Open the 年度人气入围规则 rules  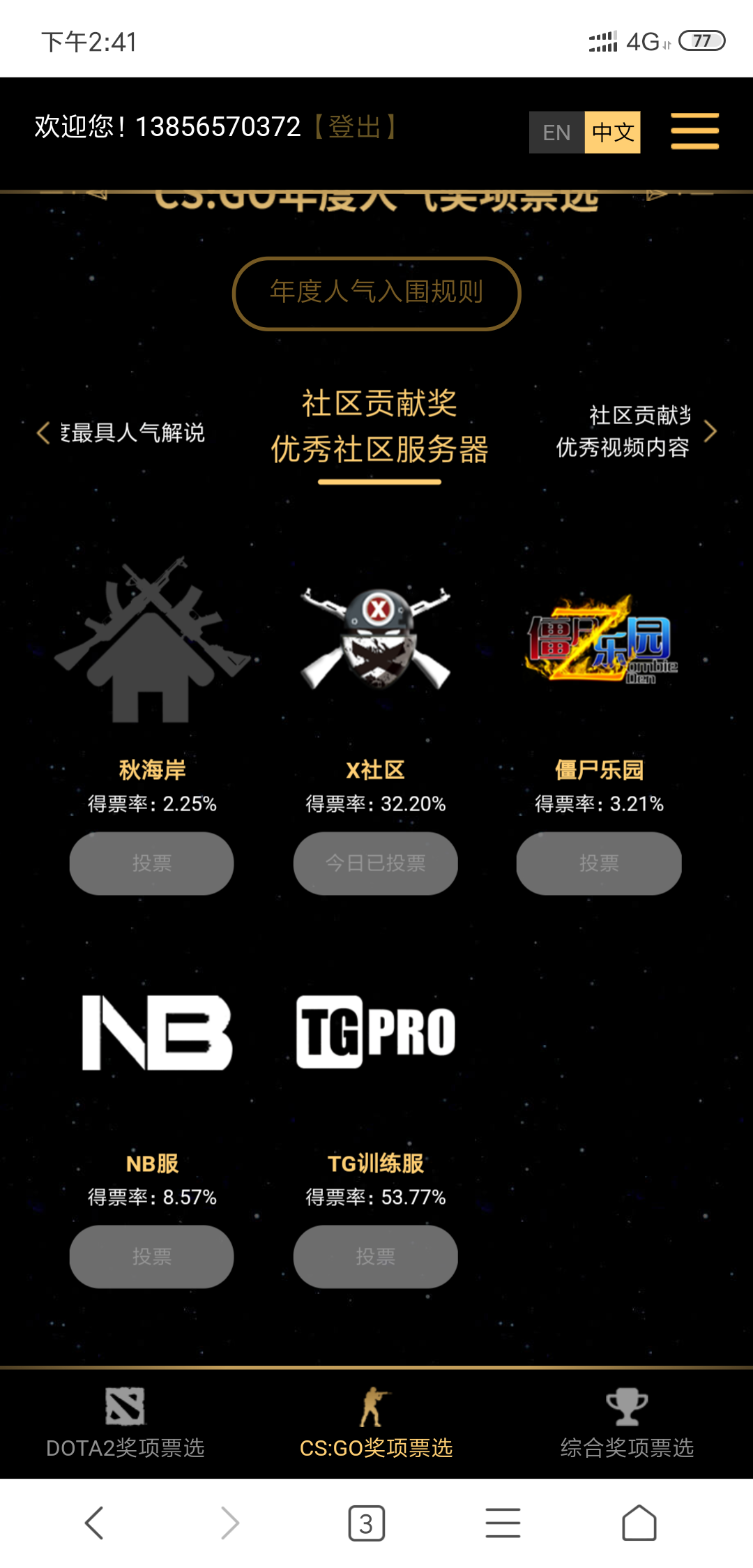click(x=376, y=293)
